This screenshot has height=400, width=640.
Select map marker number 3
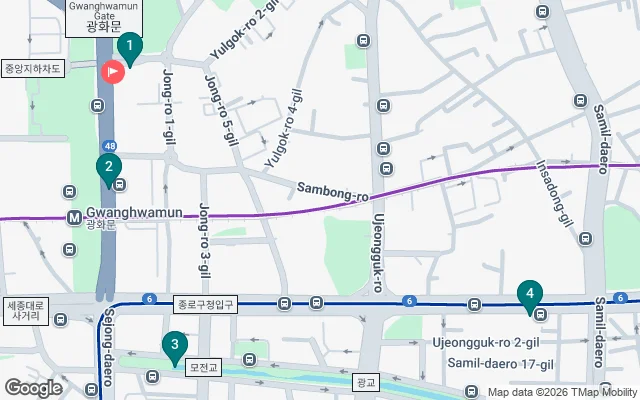pos(174,346)
